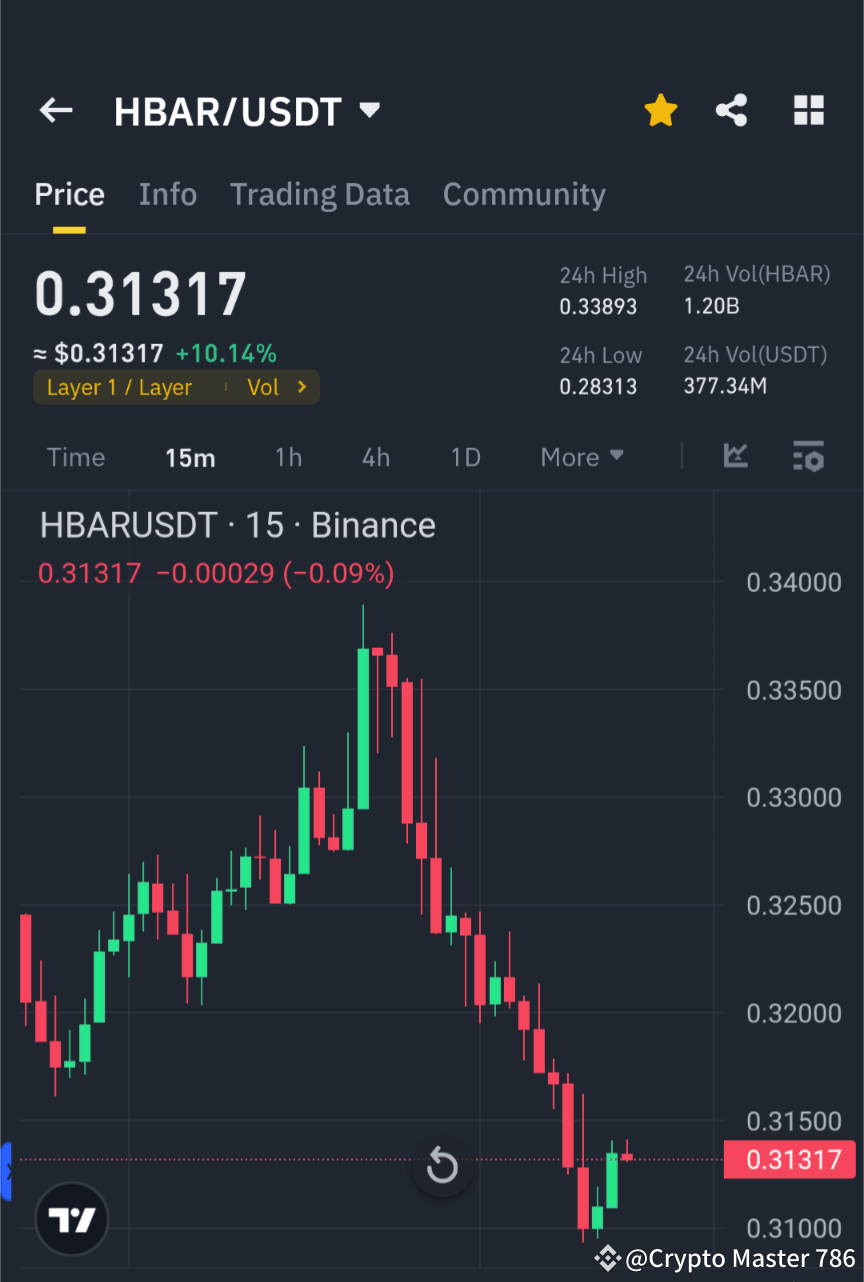
Task: Tap the back arrow to exit chart
Action: (x=55, y=110)
